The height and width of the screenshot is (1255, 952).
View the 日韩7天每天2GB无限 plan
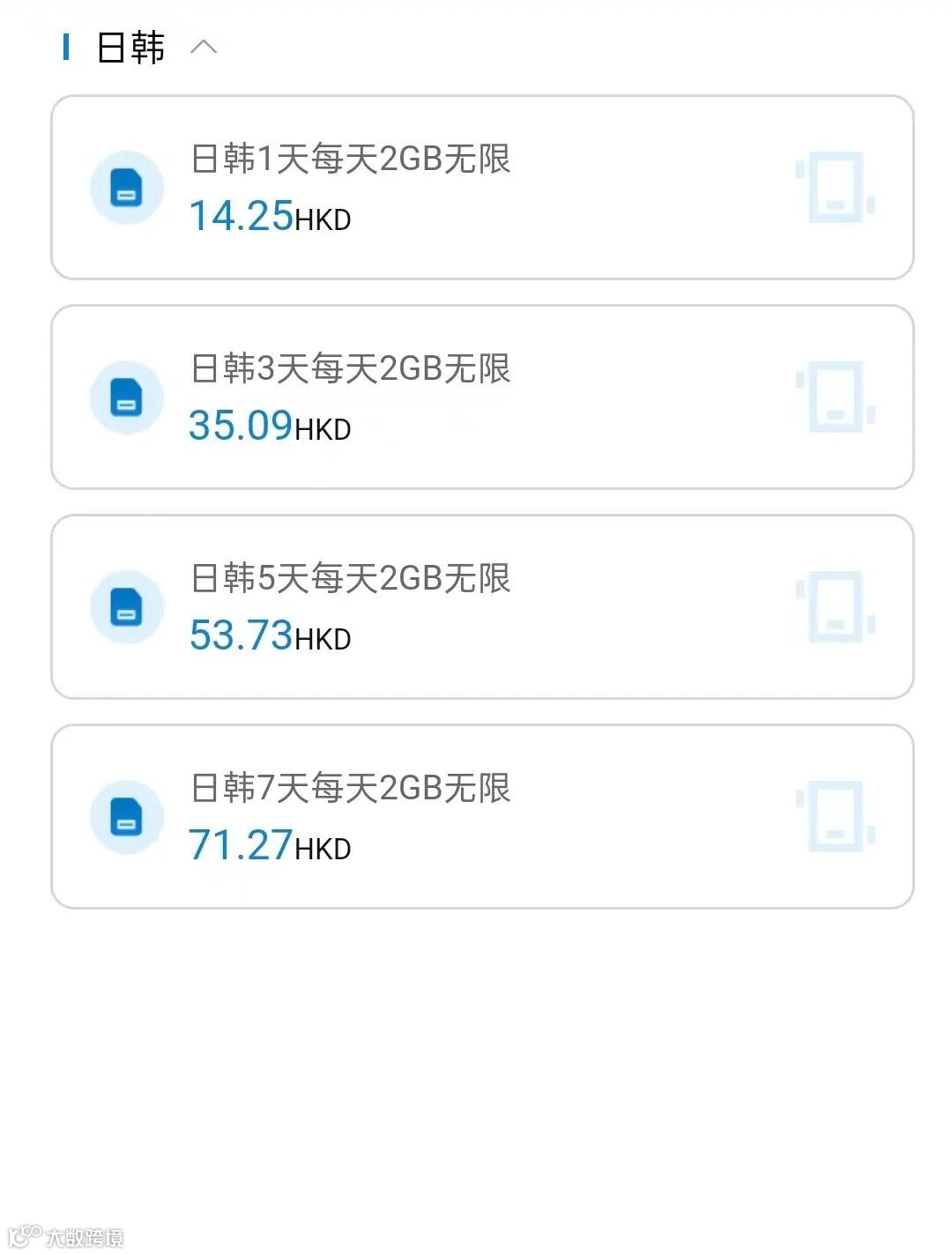pos(481,817)
